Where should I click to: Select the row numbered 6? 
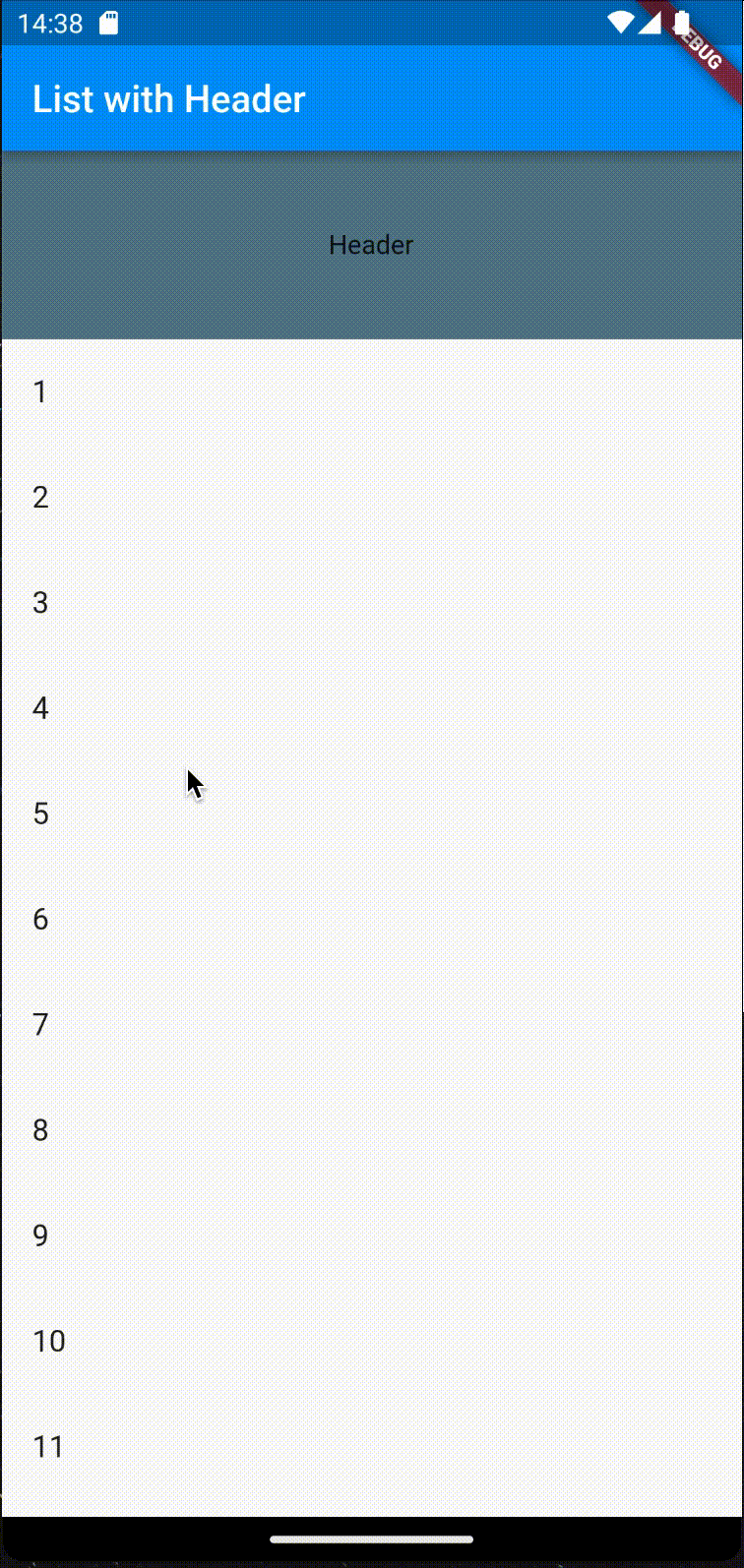[372, 919]
